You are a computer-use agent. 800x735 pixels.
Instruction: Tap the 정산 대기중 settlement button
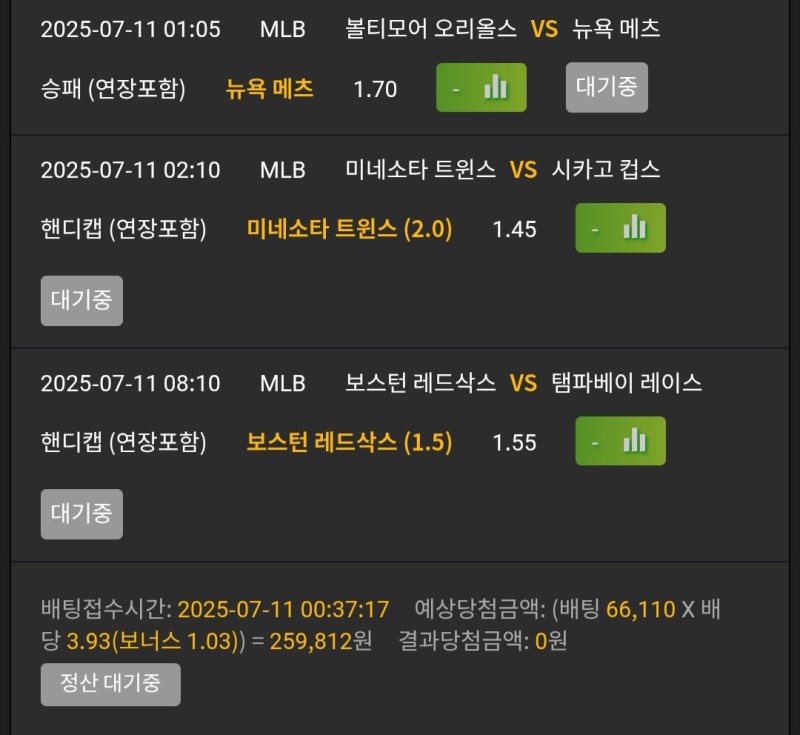[x=111, y=685]
